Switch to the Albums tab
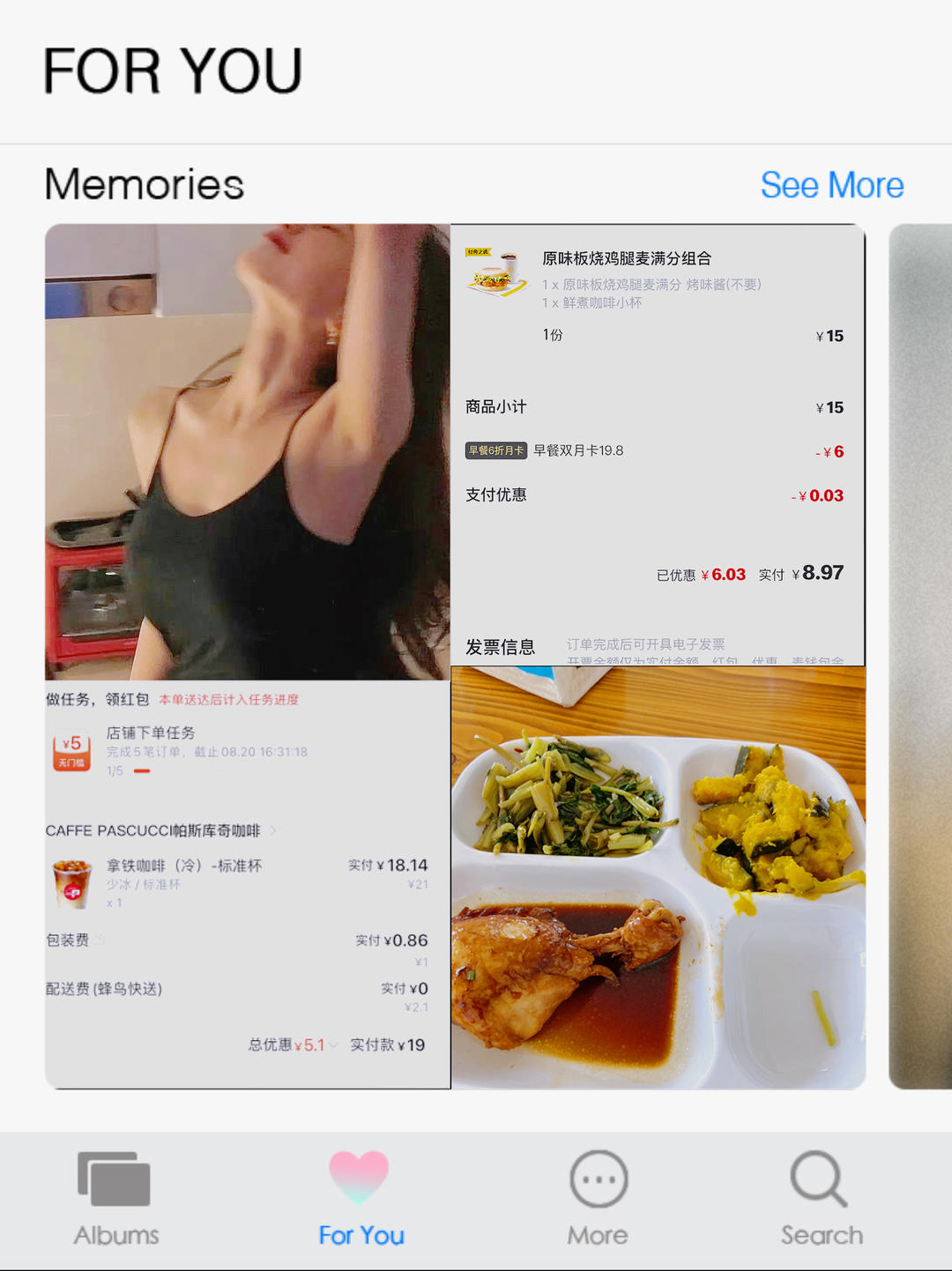 (116, 1199)
